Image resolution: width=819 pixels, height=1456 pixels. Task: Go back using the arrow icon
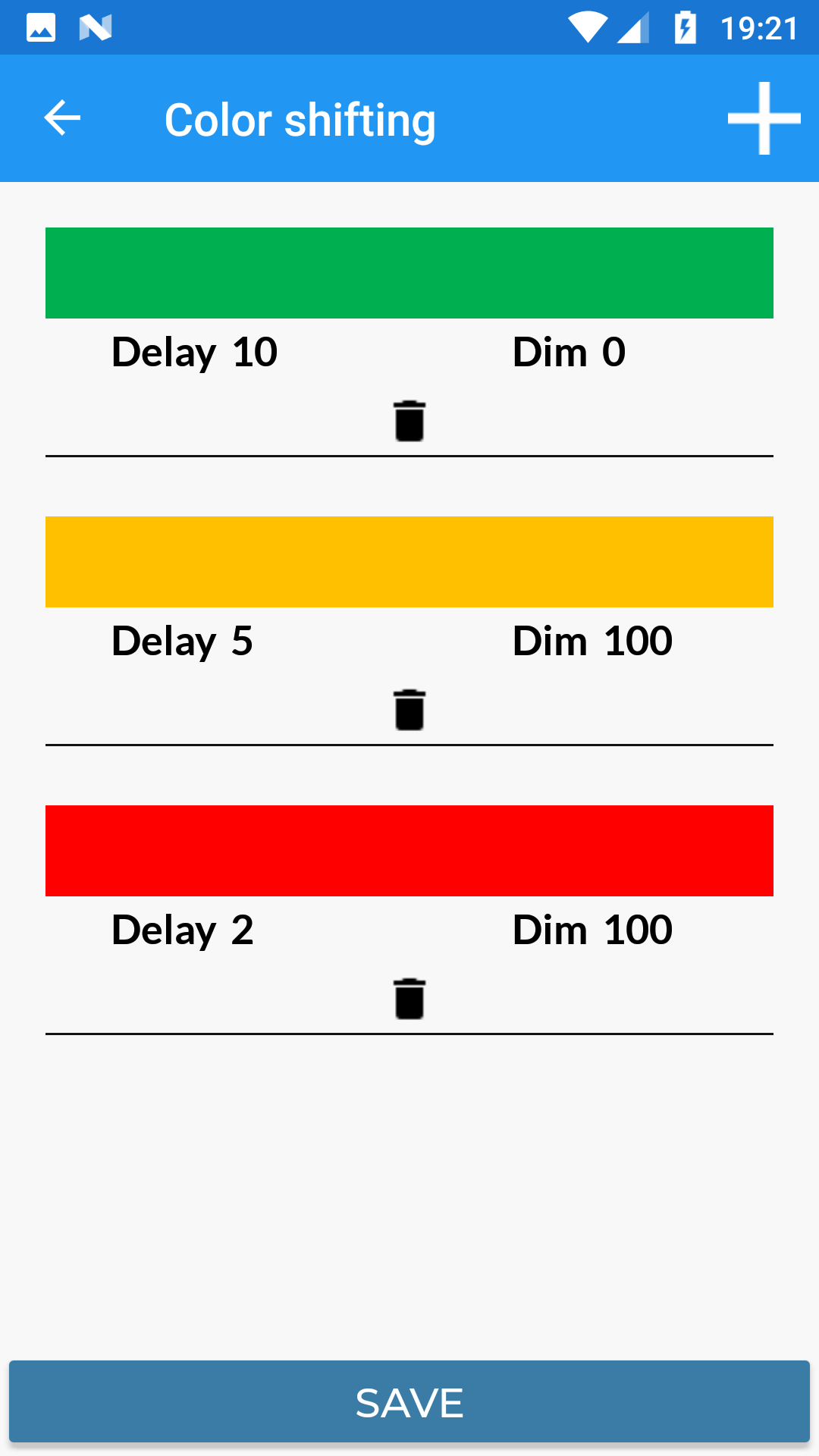pyautogui.click(x=62, y=118)
